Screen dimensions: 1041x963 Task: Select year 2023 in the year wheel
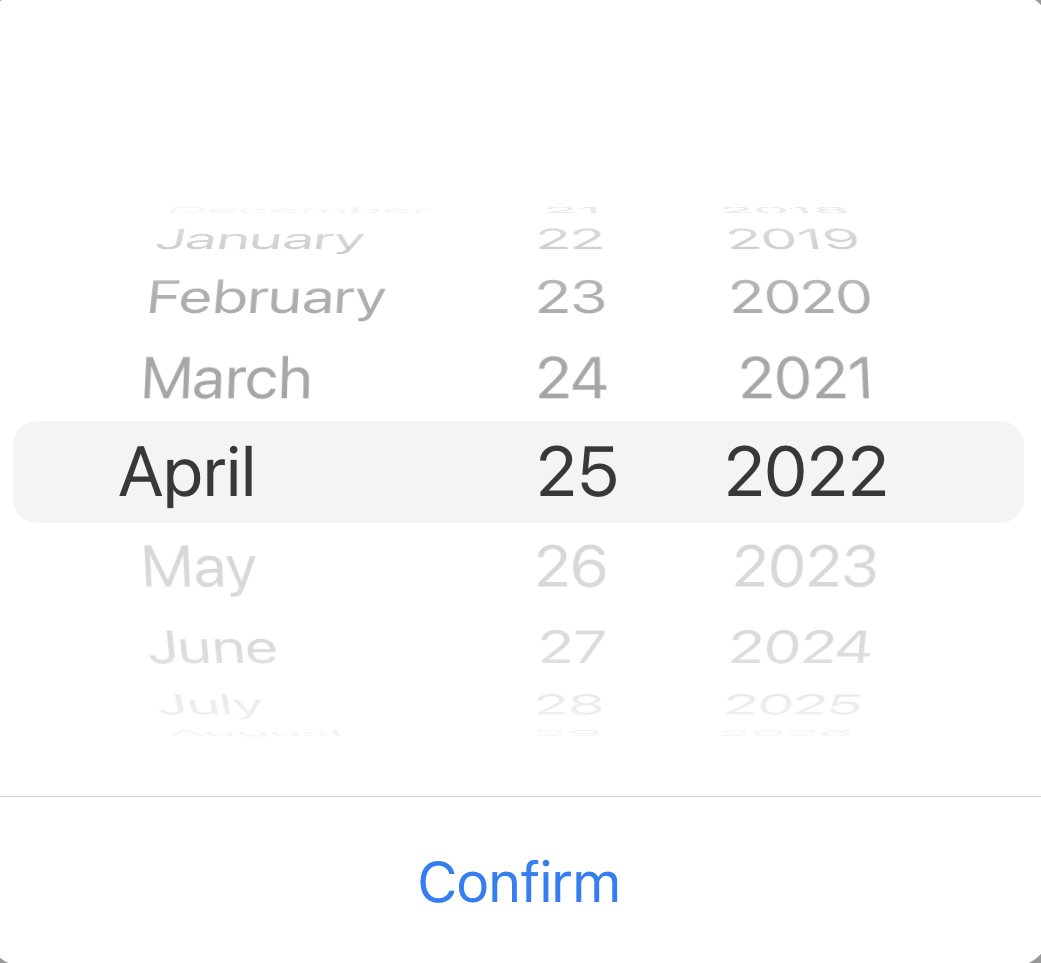point(806,567)
